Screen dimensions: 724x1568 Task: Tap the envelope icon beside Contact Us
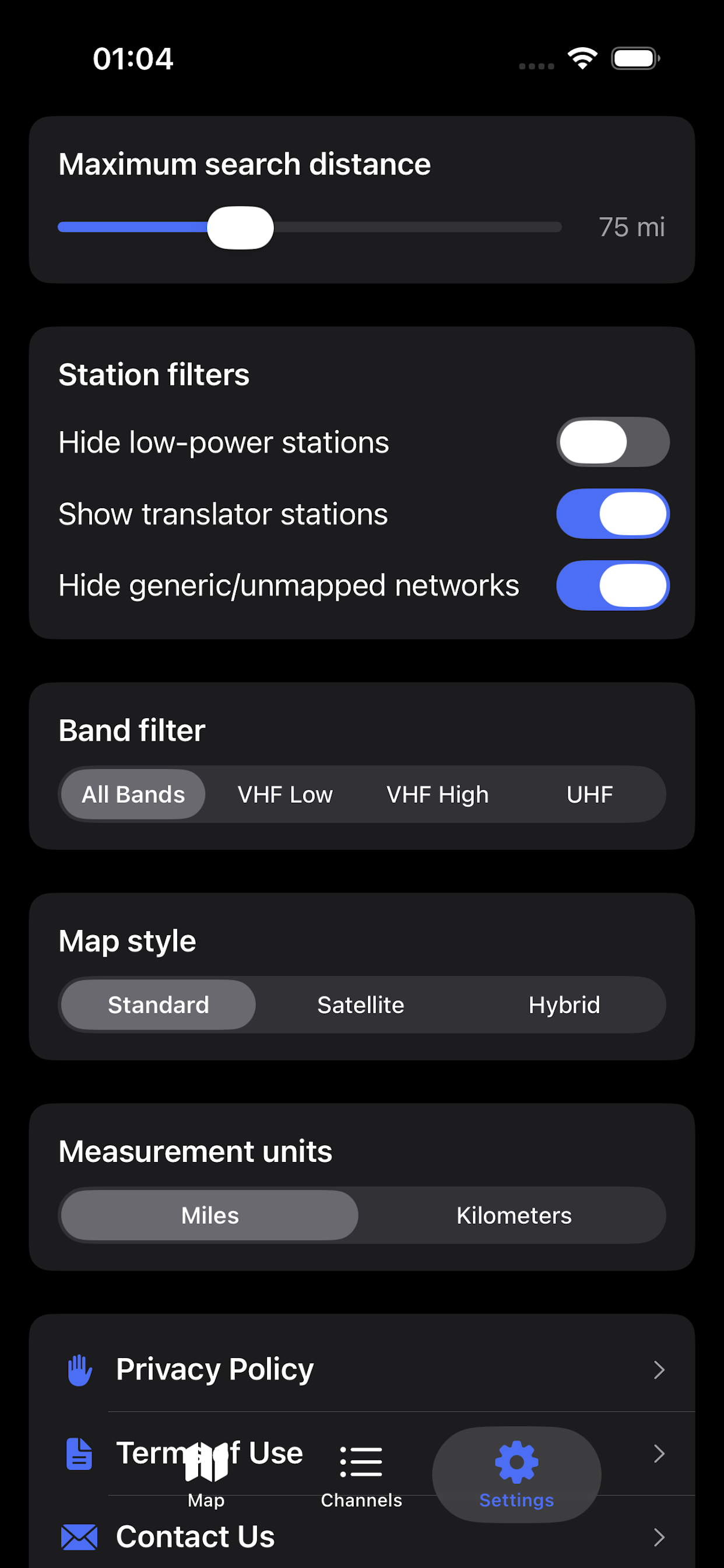[x=79, y=1536]
